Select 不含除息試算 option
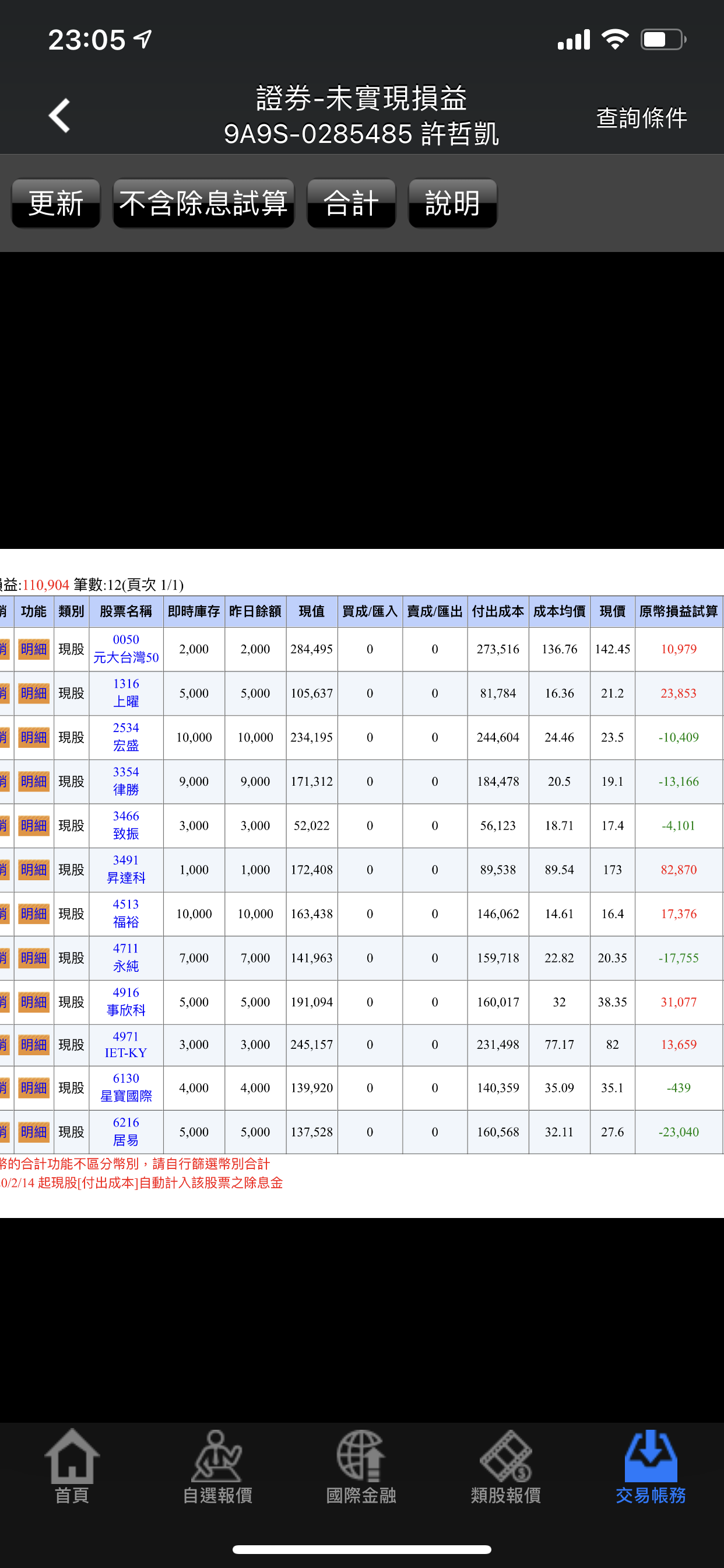 click(204, 202)
